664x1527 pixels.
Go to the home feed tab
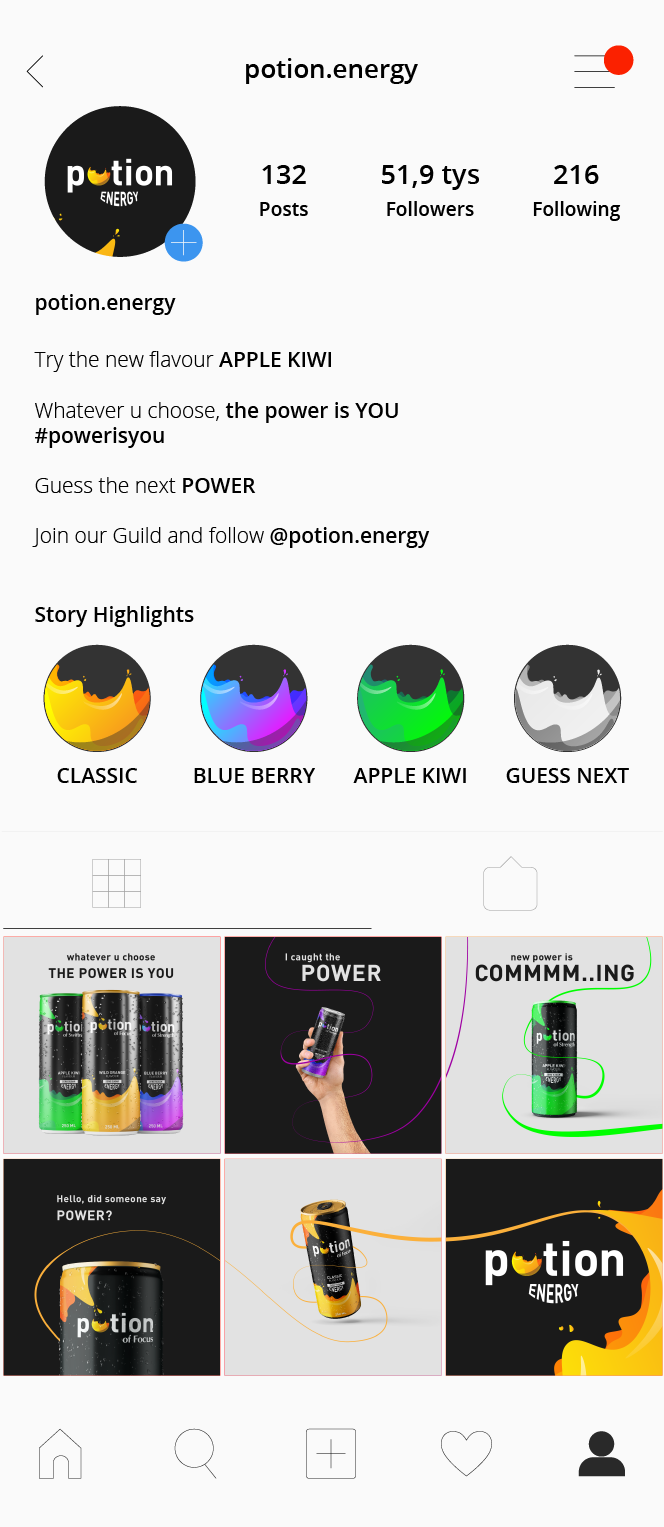click(60, 1454)
